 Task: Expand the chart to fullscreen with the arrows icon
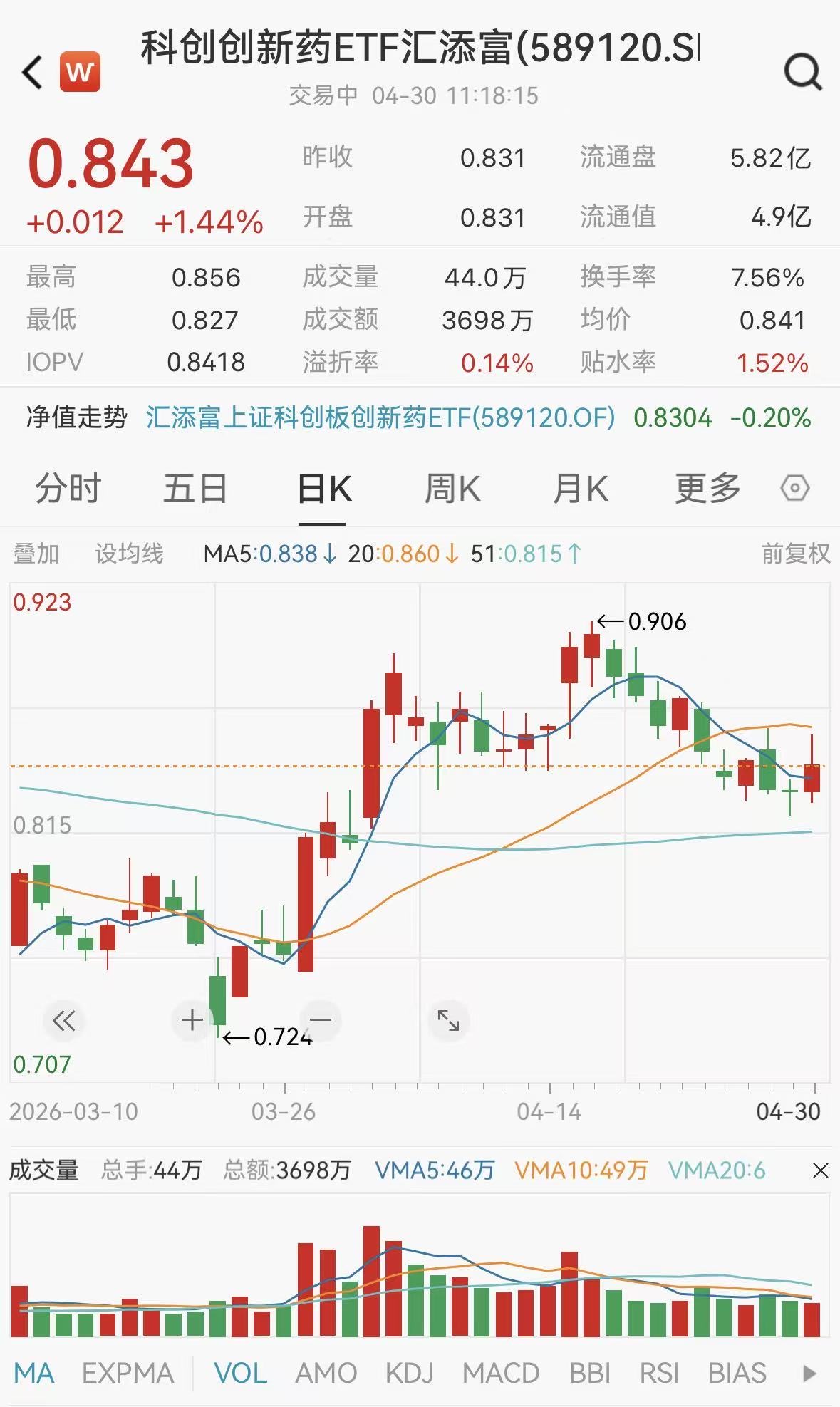pos(449,1020)
